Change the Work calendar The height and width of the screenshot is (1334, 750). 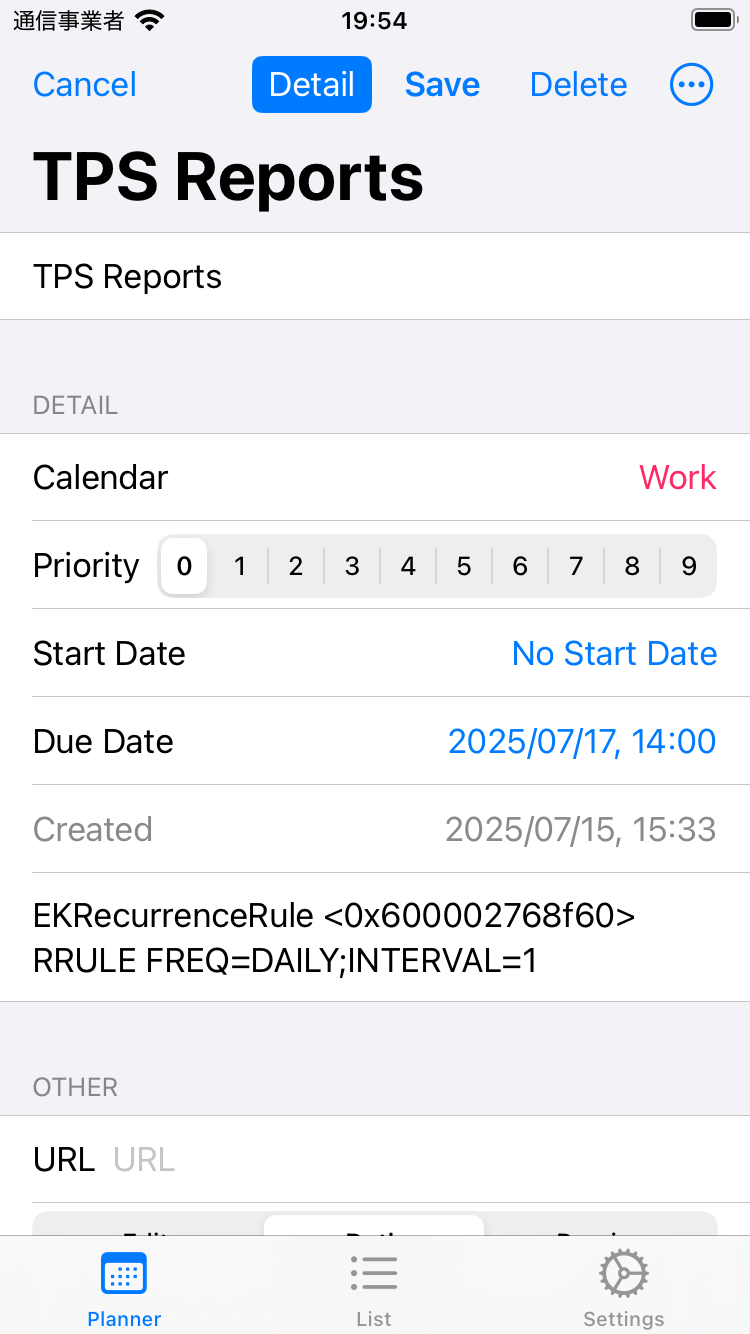(x=678, y=478)
